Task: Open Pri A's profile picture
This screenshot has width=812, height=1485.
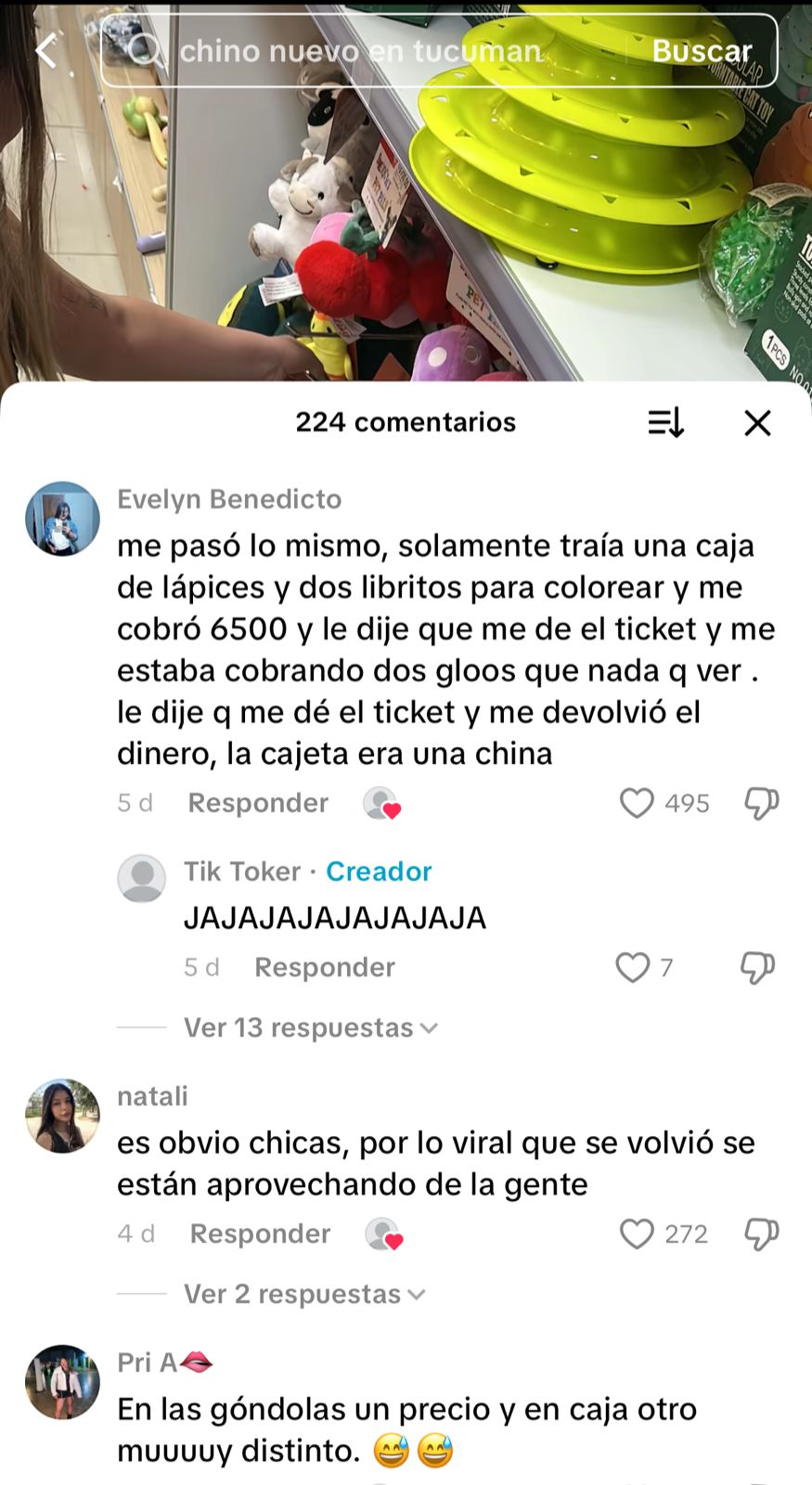Action: click(62, 1382)
